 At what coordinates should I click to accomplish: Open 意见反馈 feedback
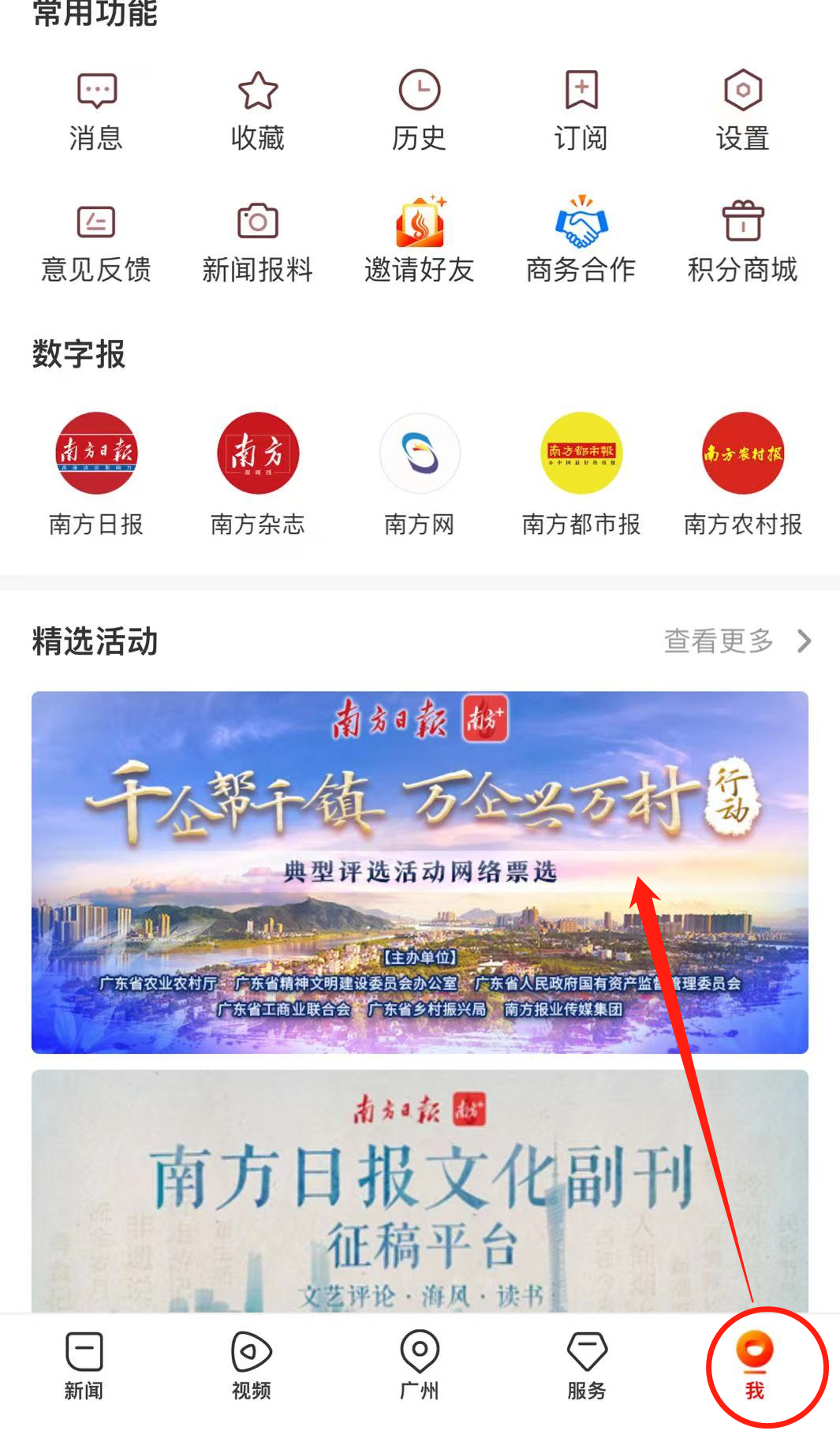[96, 242]
